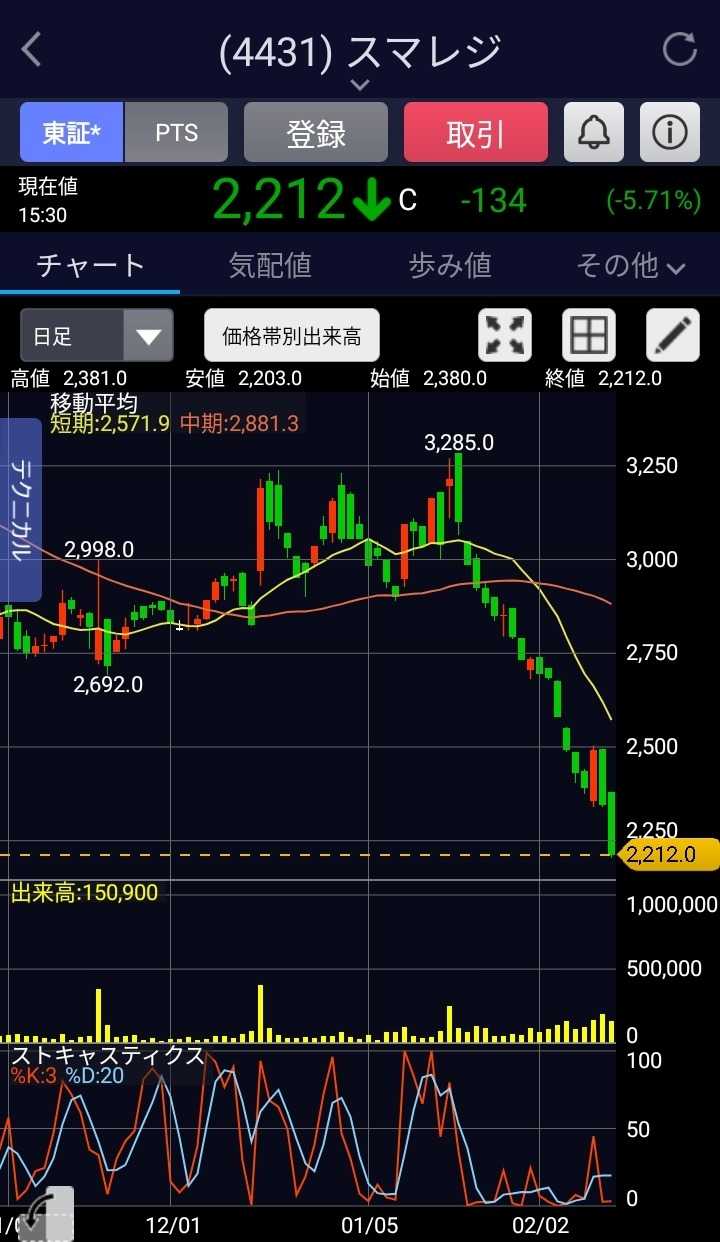Open the alert bell settings

[x=594, y=133]
